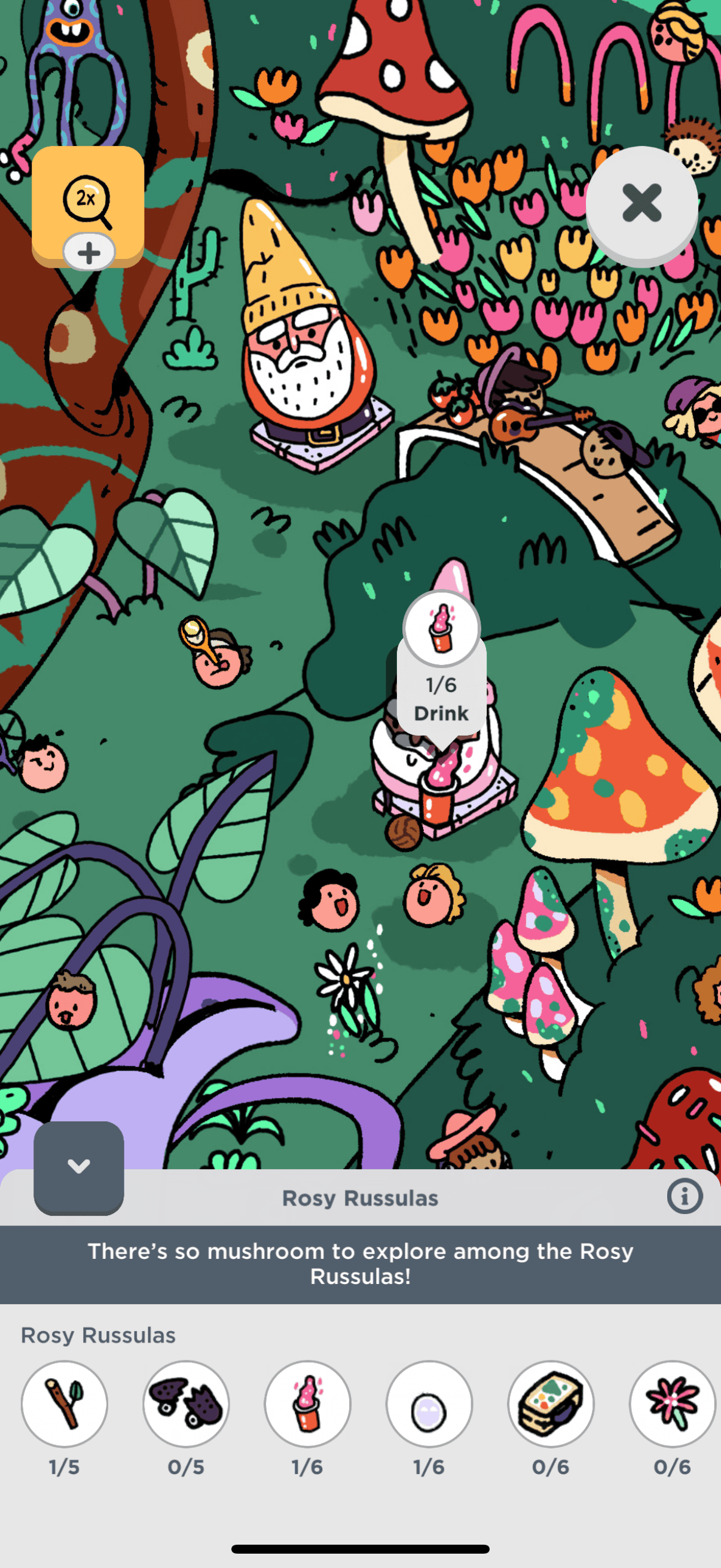Select the pink flower item showing 0/6
The width and height of the screenshot is (721, 1568).
(x=672, y=1403)
